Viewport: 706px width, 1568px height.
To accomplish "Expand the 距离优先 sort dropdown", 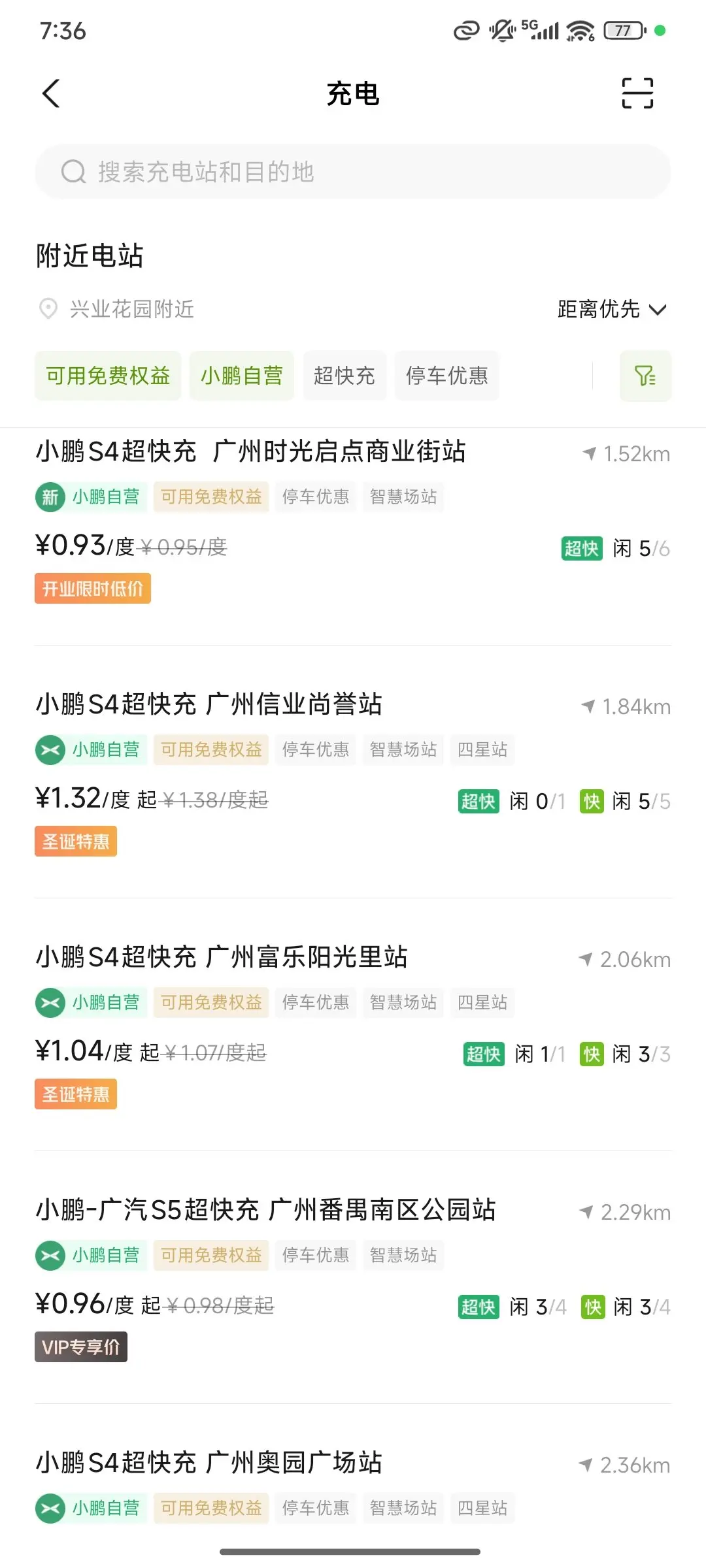I will 612,309.
